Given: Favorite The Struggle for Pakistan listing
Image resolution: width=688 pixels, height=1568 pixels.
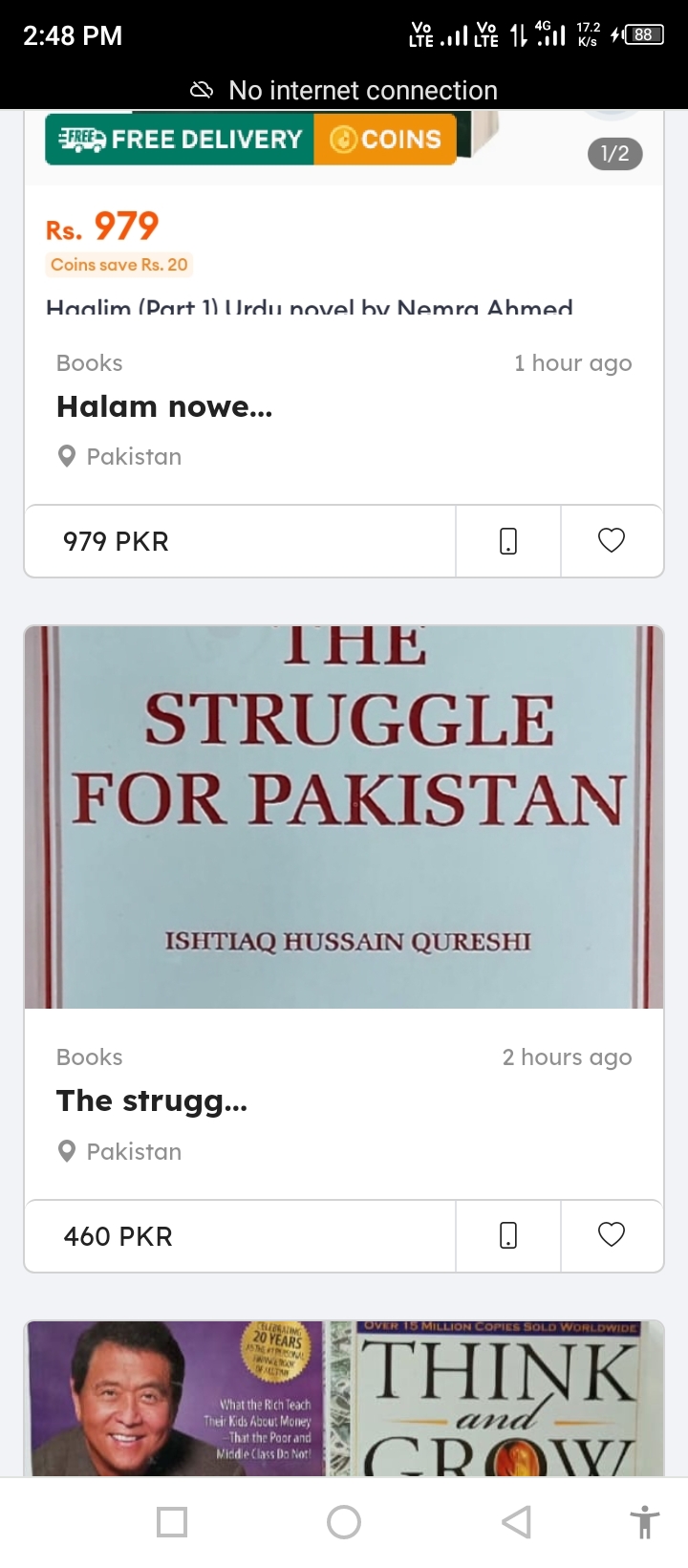Looking at the screenshot, I should [x=612, y=1235].
